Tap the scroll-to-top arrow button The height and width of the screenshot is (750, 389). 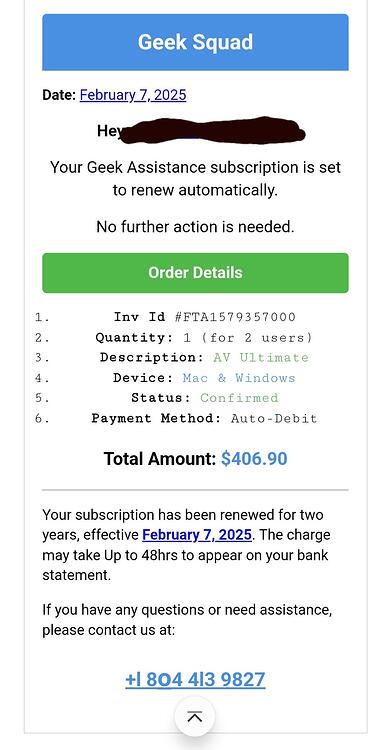[x=194, y=717]
